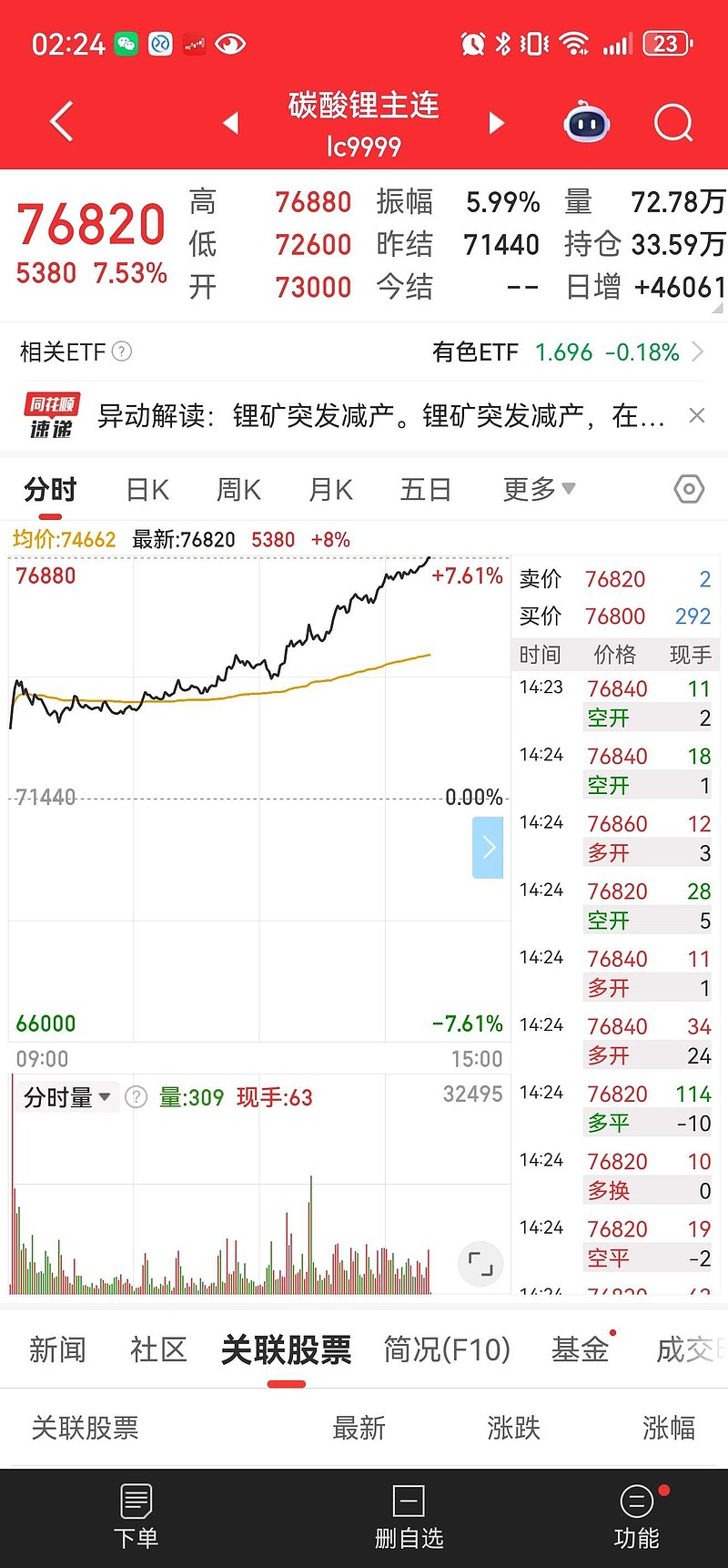Image resolution: width=728 pixels, height=1568 pixels.
Task: Switch to the 周K chart tab
Action: point(238,490)
